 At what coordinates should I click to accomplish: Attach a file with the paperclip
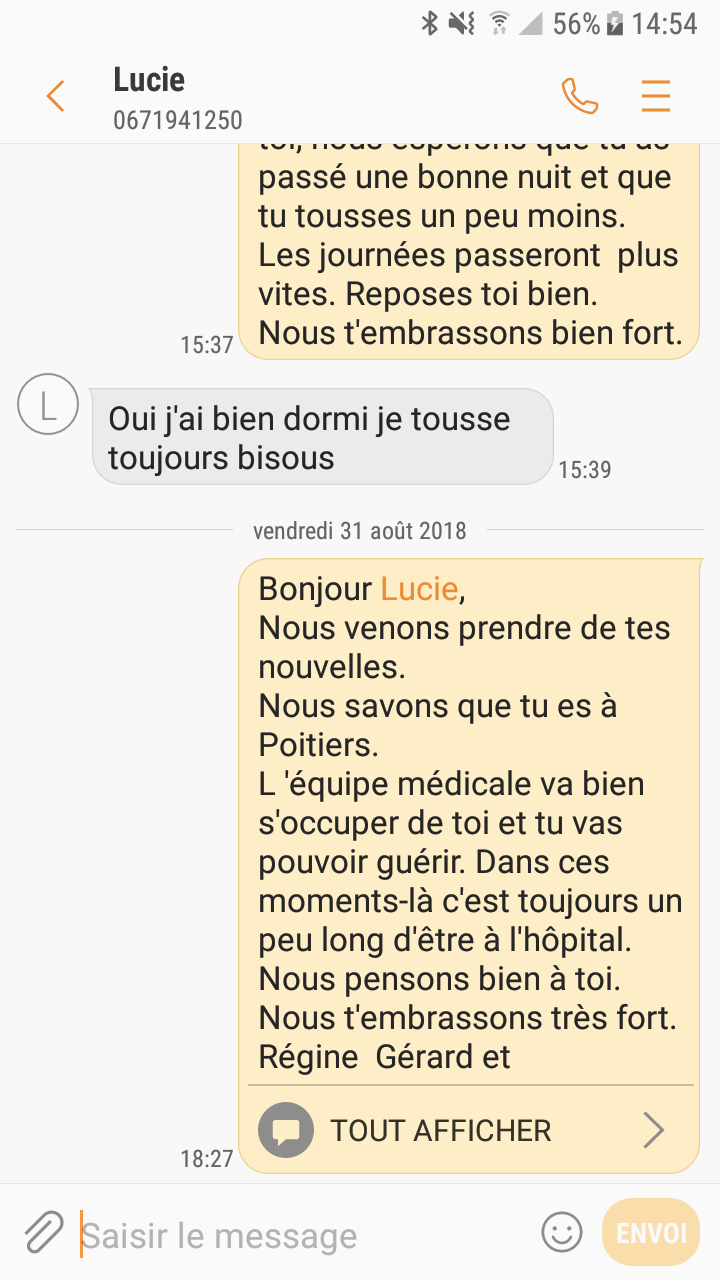(x=43, y=1233)
